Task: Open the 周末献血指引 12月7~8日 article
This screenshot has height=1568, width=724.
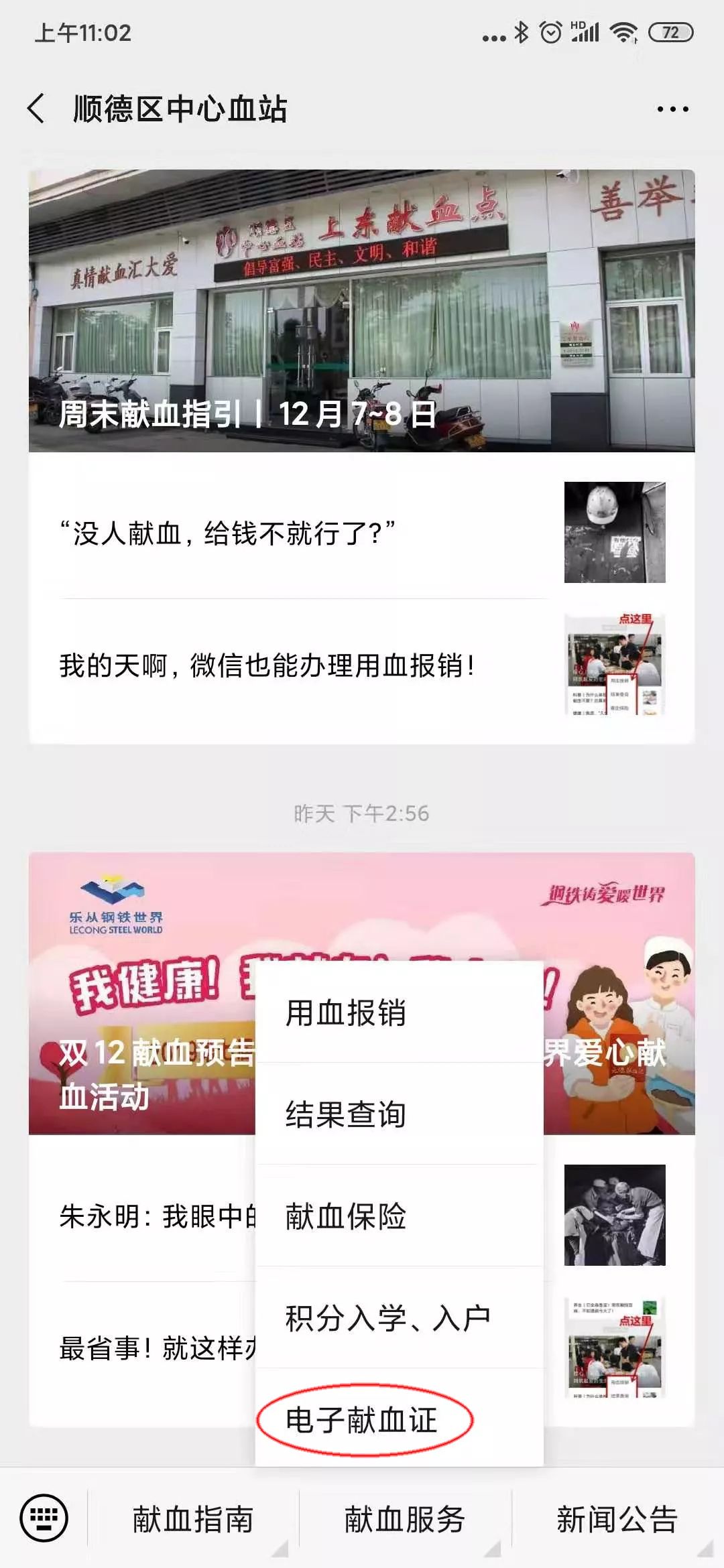Action: (361, 311)
